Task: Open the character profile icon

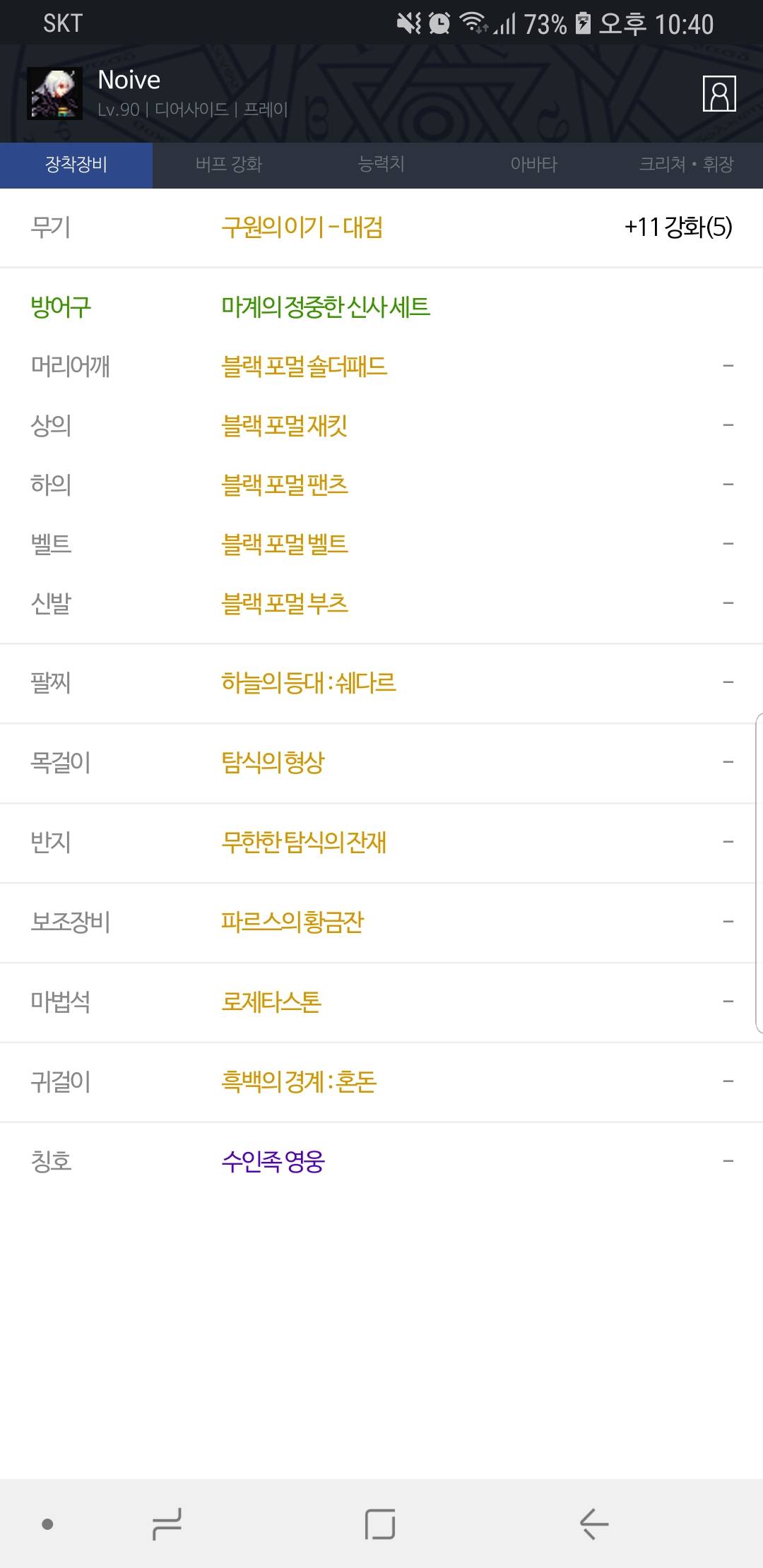Action: [719, 94]
